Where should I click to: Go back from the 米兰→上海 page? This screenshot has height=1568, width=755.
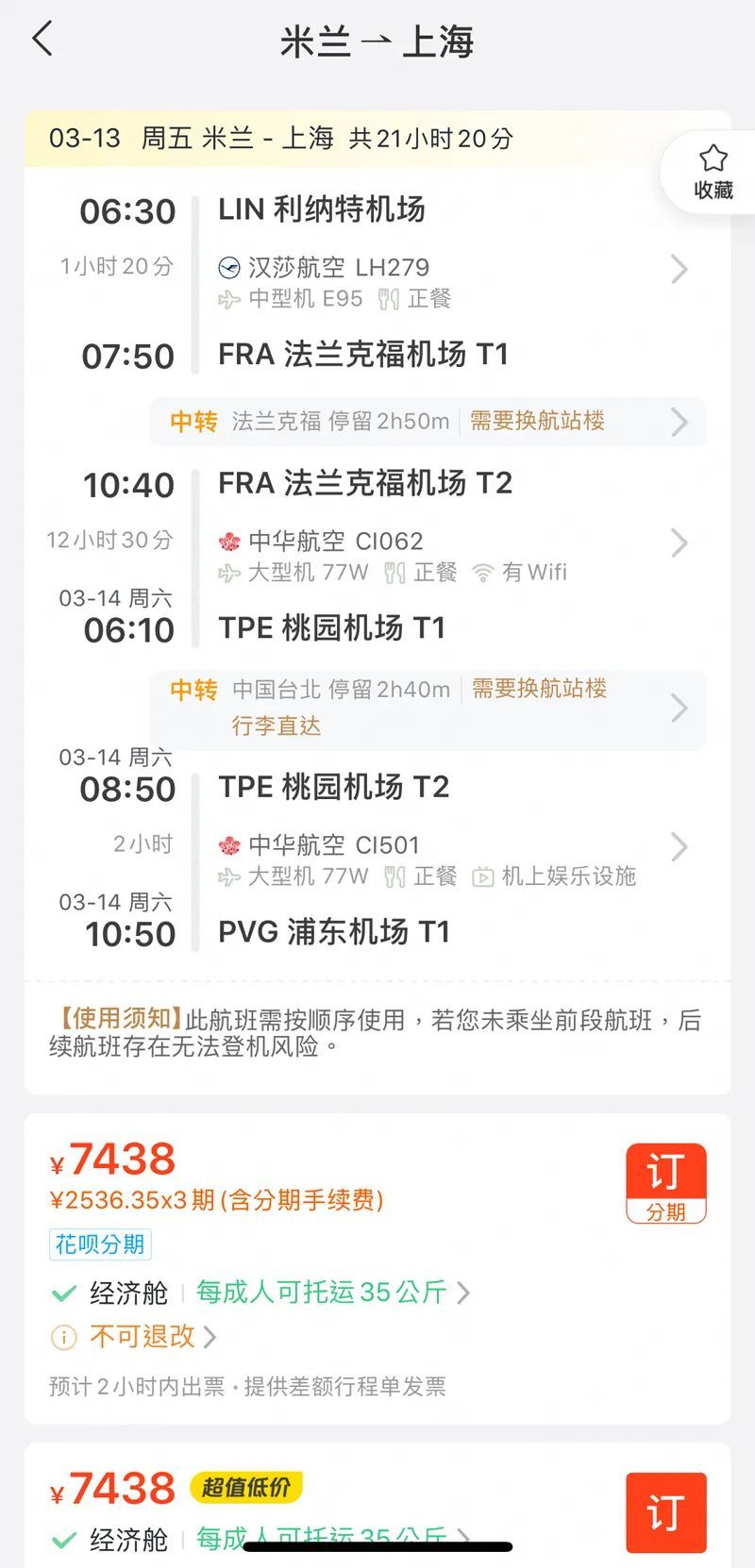(x=43, y=40)
